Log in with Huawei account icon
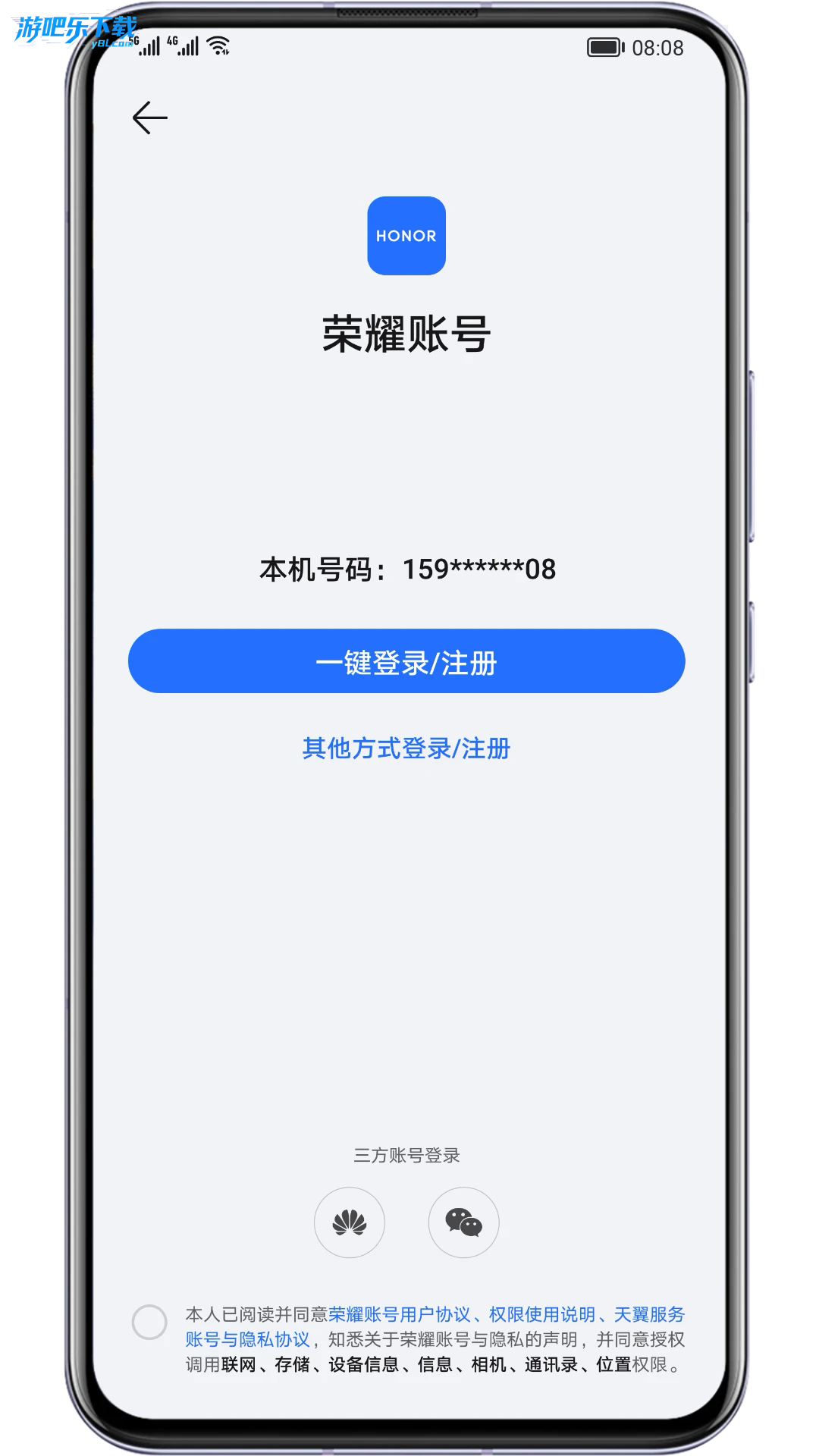Image resolution: width=819 pixels, height=1456 pixels. click(350, 1222)
